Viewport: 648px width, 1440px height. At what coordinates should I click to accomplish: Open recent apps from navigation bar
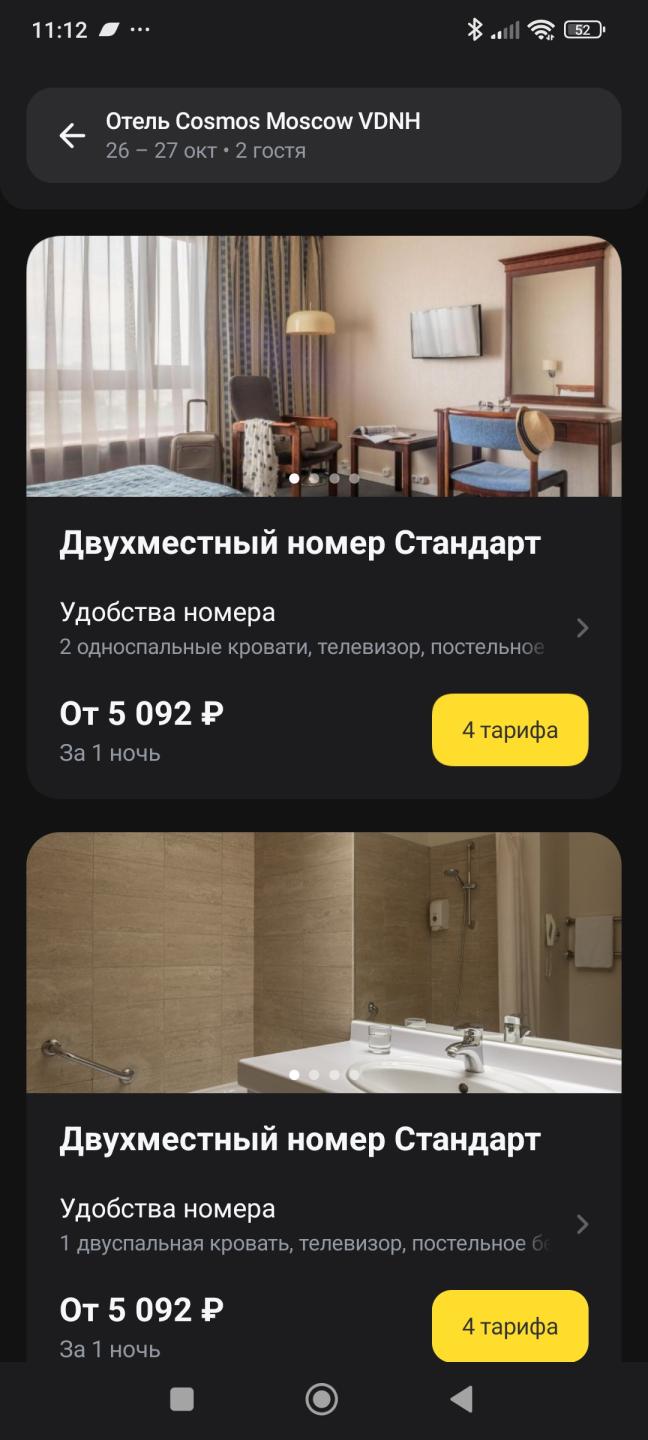tap(182, 1399)
